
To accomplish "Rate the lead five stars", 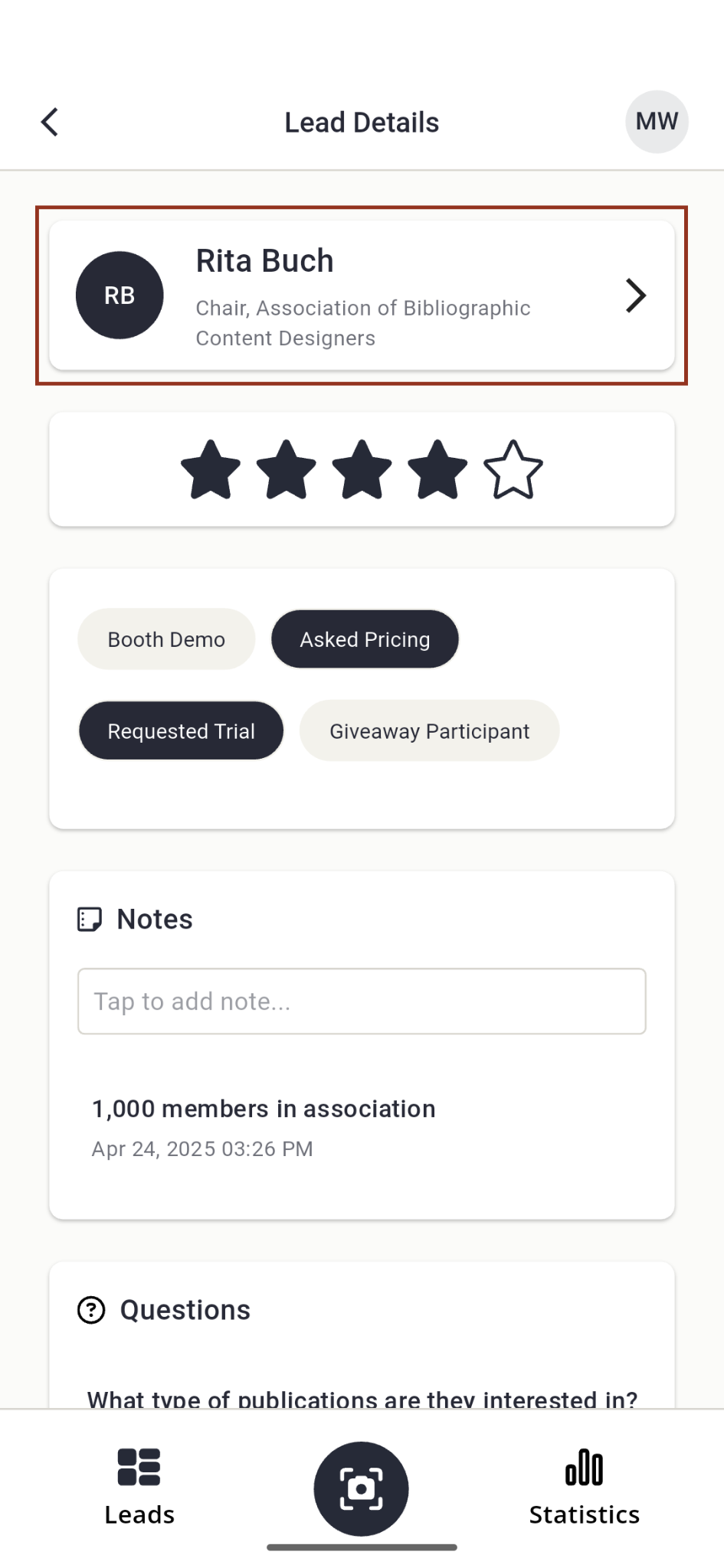I will click(513, 469).
